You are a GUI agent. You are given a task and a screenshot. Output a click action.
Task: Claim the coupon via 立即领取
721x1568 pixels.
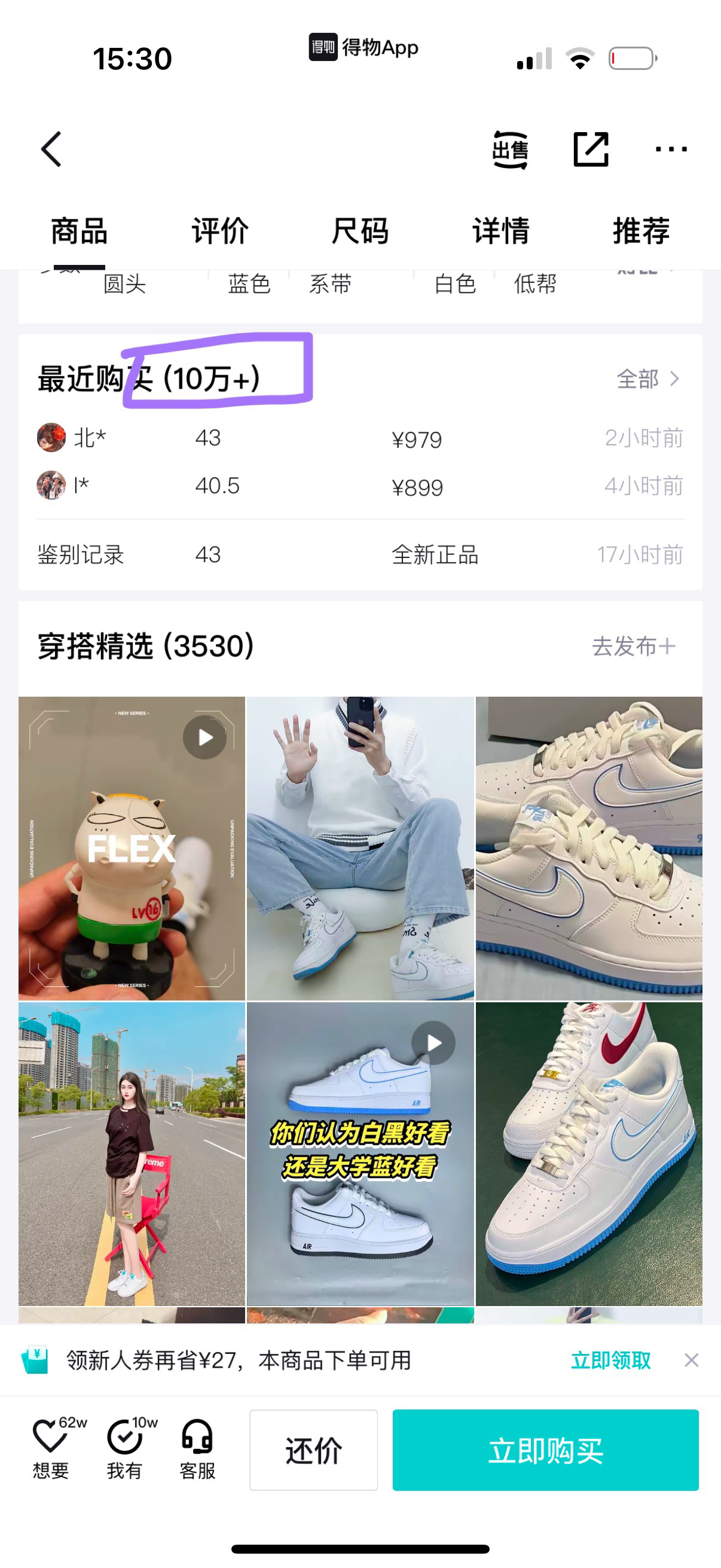point(611,1360)
